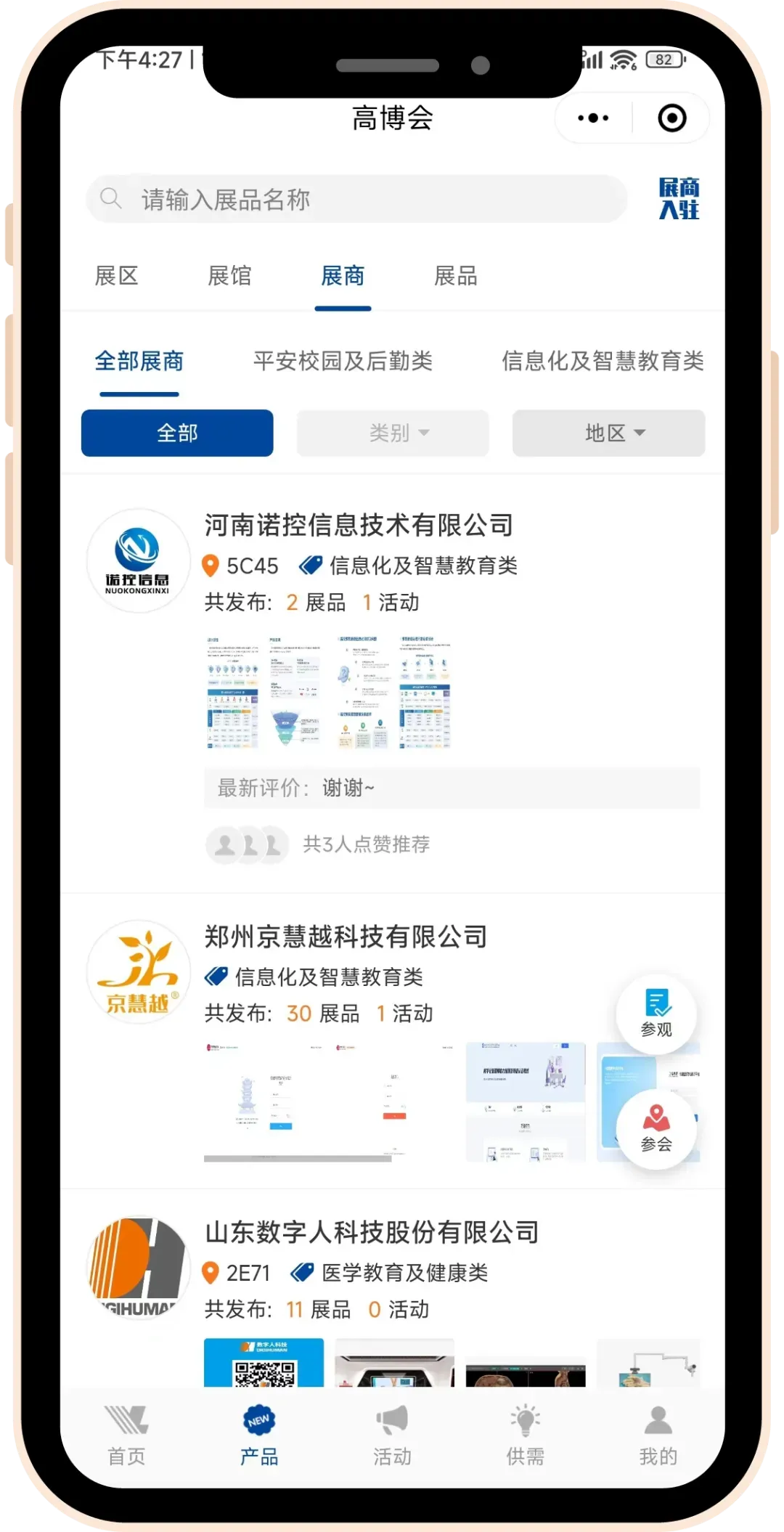Open exhibitor 山东数字人科技股份有限公司
The height and width of the screenshot is (1532, 784).
(372, 1232)
